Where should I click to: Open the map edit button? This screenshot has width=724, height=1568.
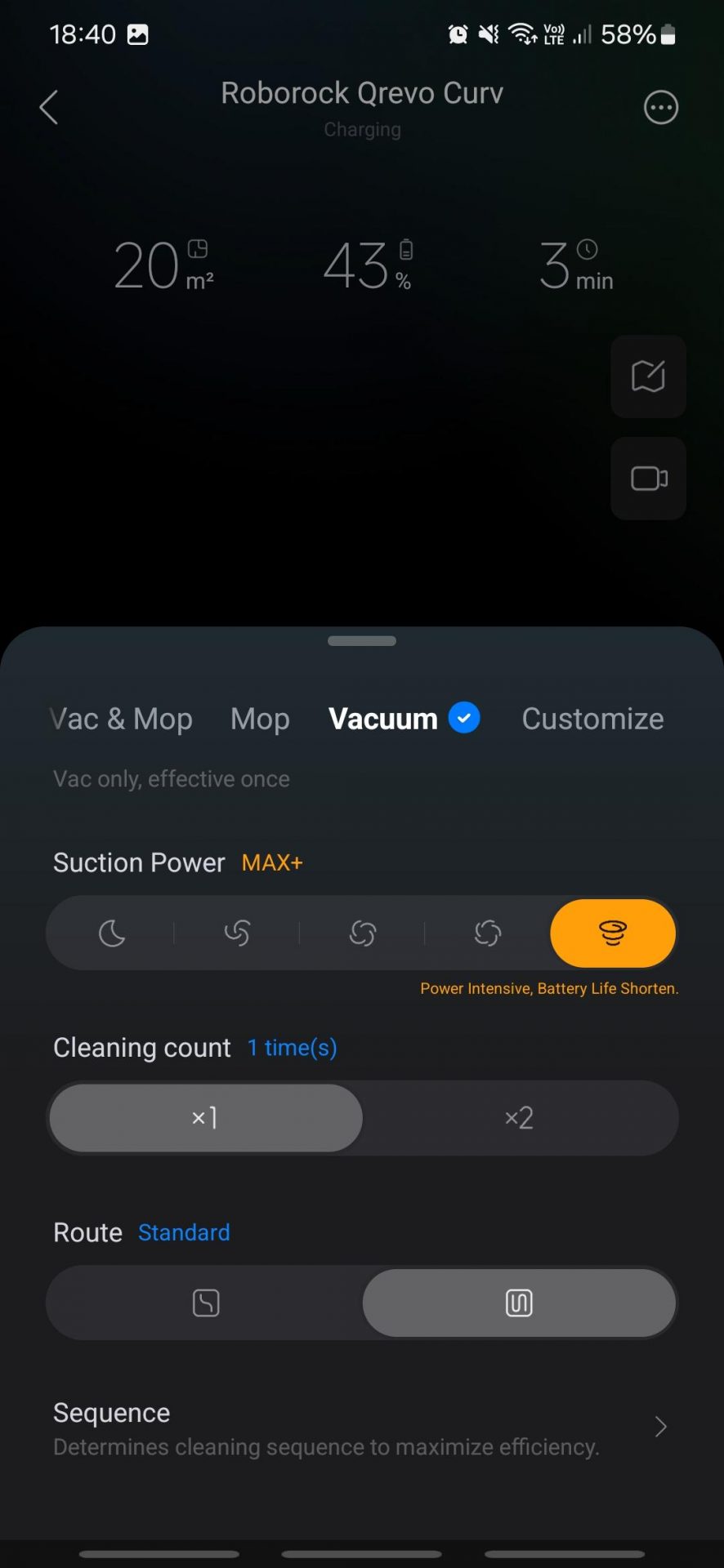click(x=648, y=376)
